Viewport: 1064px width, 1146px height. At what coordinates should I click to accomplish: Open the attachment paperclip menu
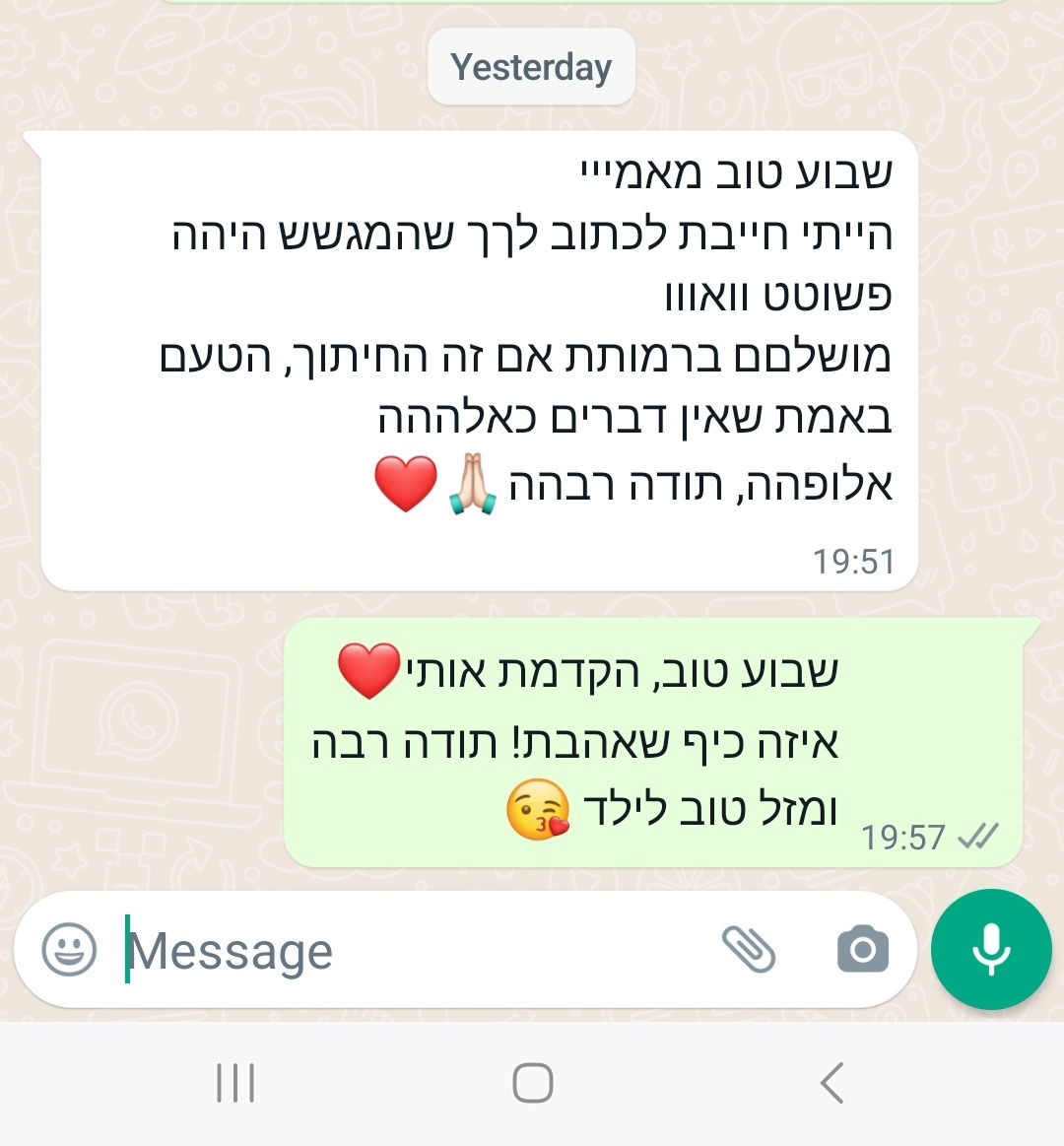coord(749,950)
